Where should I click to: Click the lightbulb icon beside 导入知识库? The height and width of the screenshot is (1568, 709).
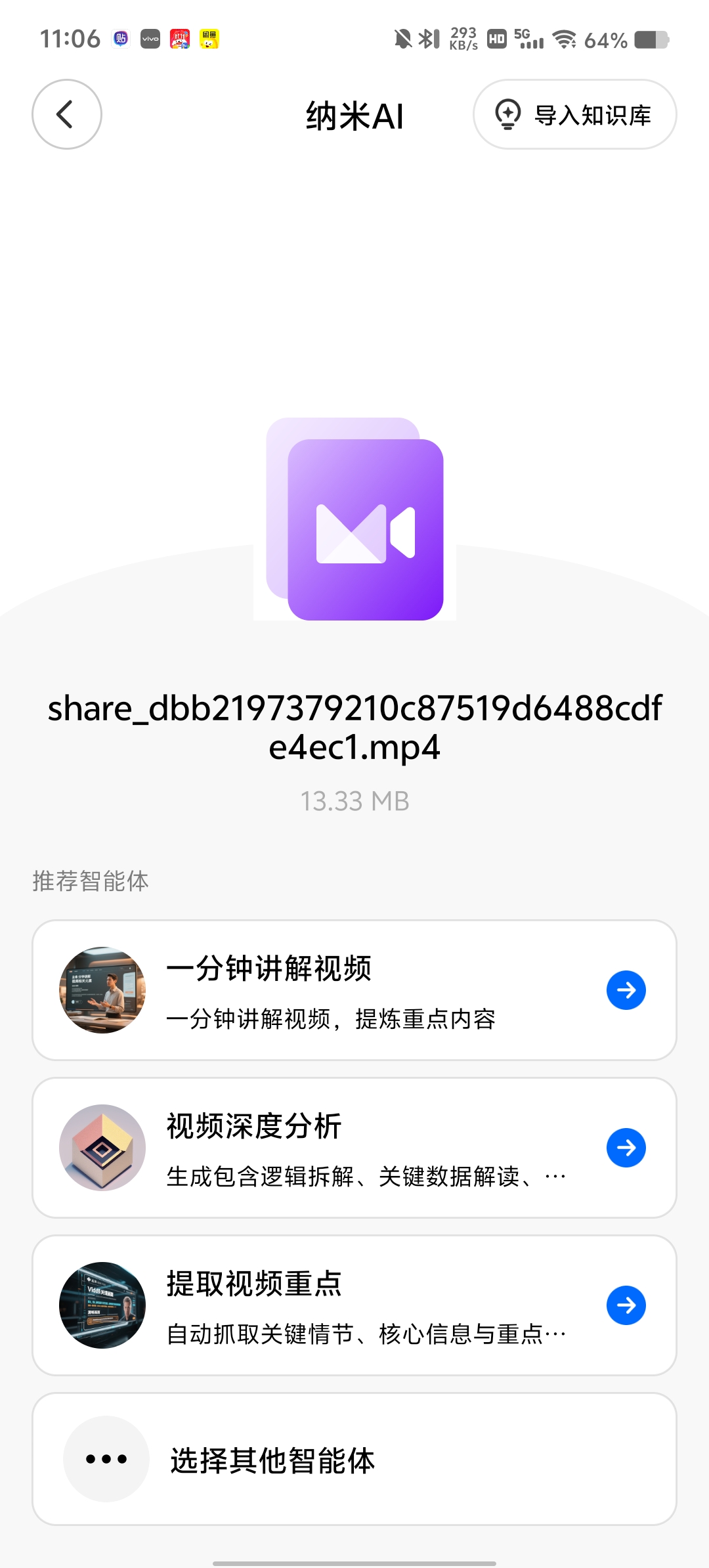coord(507,114)
